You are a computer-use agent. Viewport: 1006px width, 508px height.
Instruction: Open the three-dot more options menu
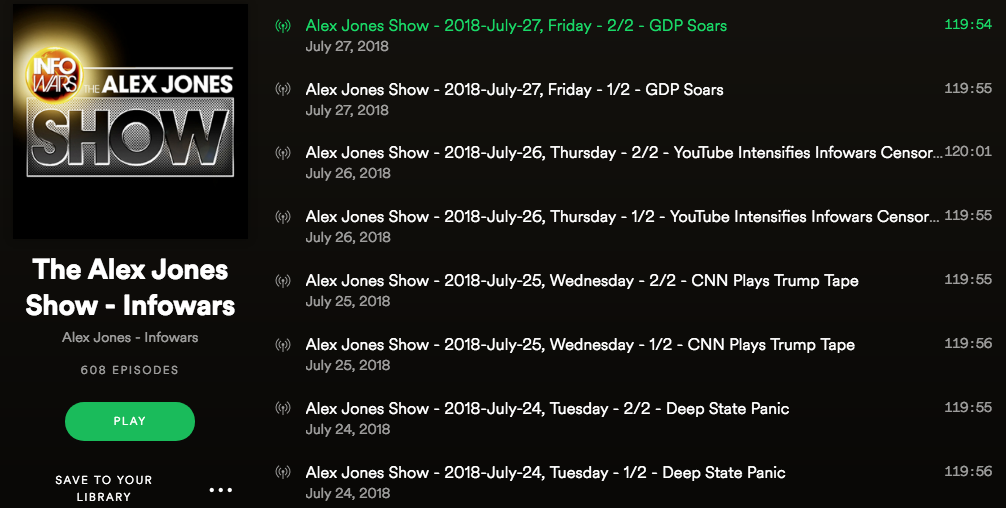point(221,490)
